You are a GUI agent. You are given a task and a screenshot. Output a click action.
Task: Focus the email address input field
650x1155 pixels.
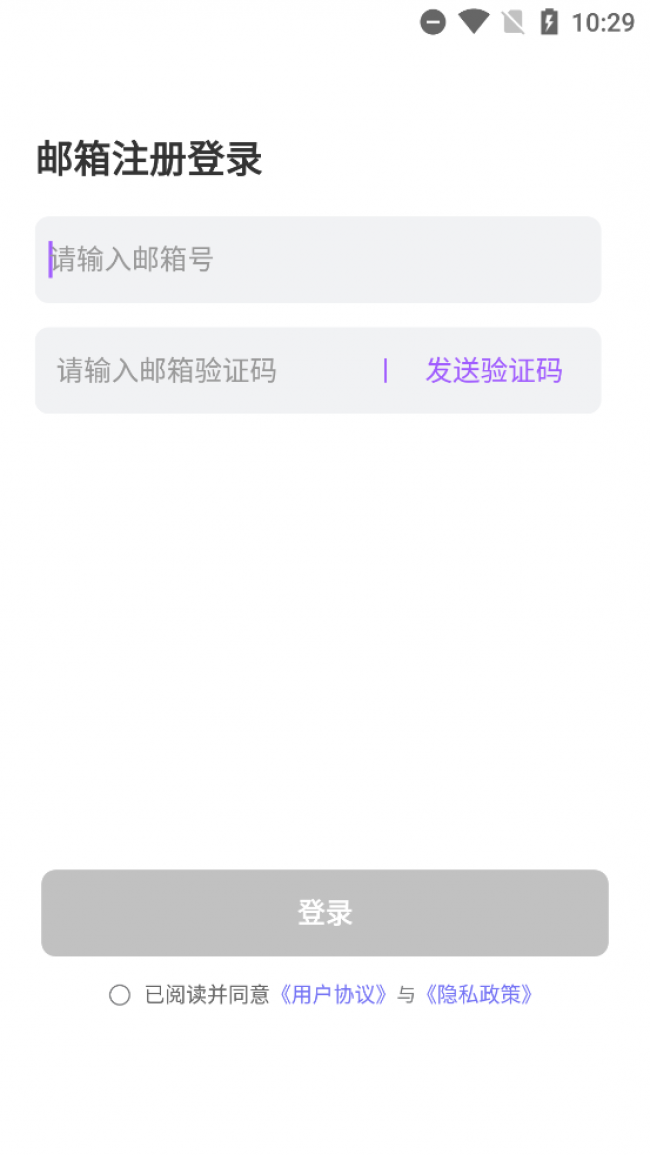click(317, 260)
